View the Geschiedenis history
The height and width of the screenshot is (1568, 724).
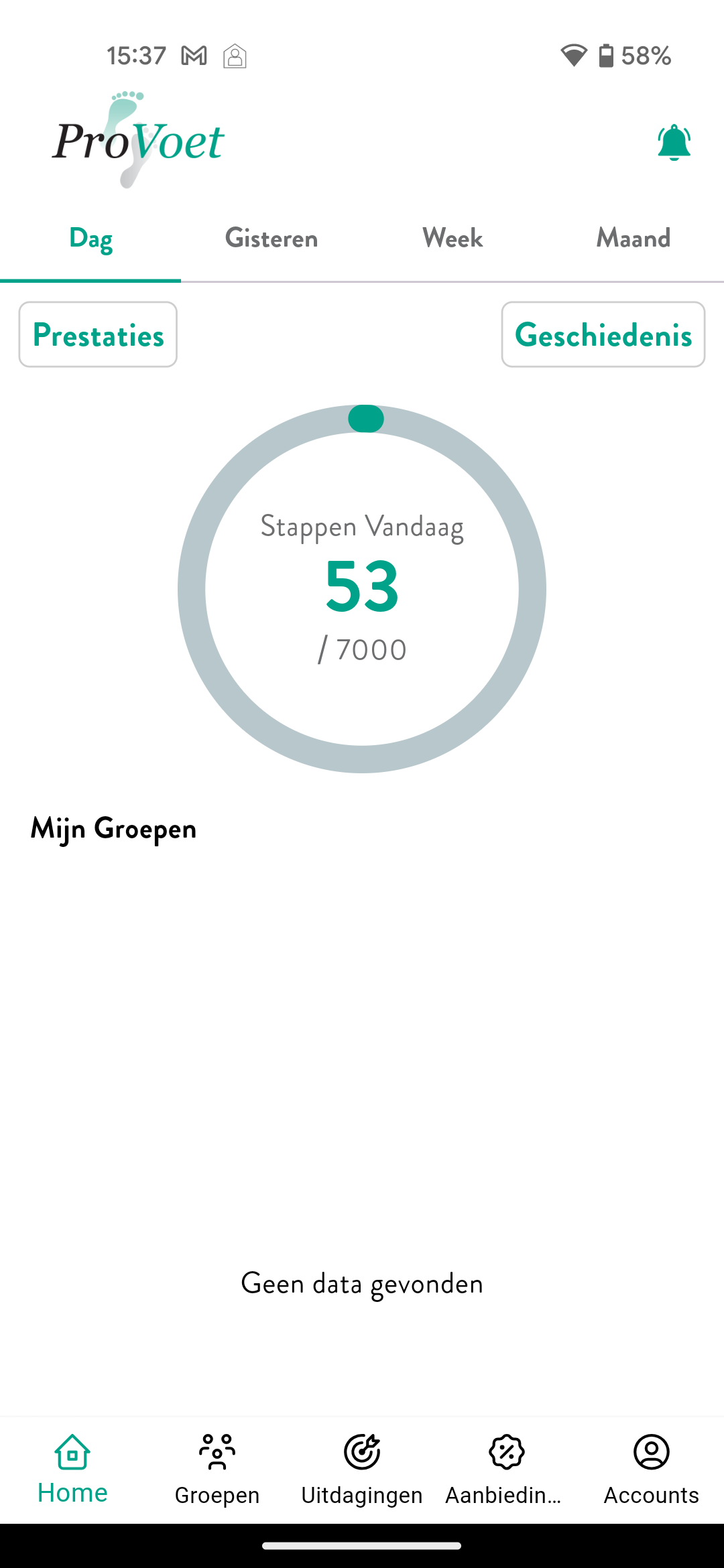[x=603, y=334]
